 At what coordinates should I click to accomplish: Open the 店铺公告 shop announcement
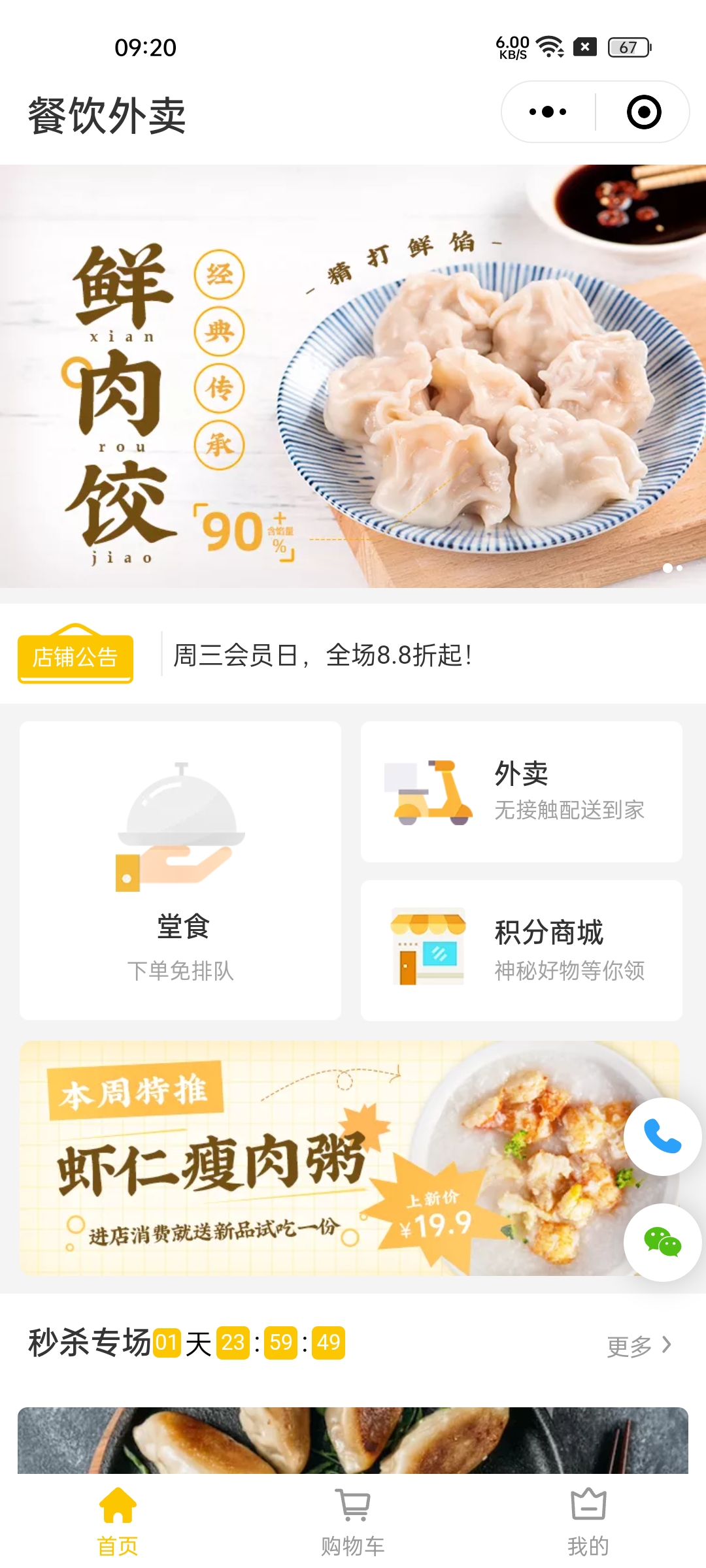pyautogui.click(x=75, y=656)
